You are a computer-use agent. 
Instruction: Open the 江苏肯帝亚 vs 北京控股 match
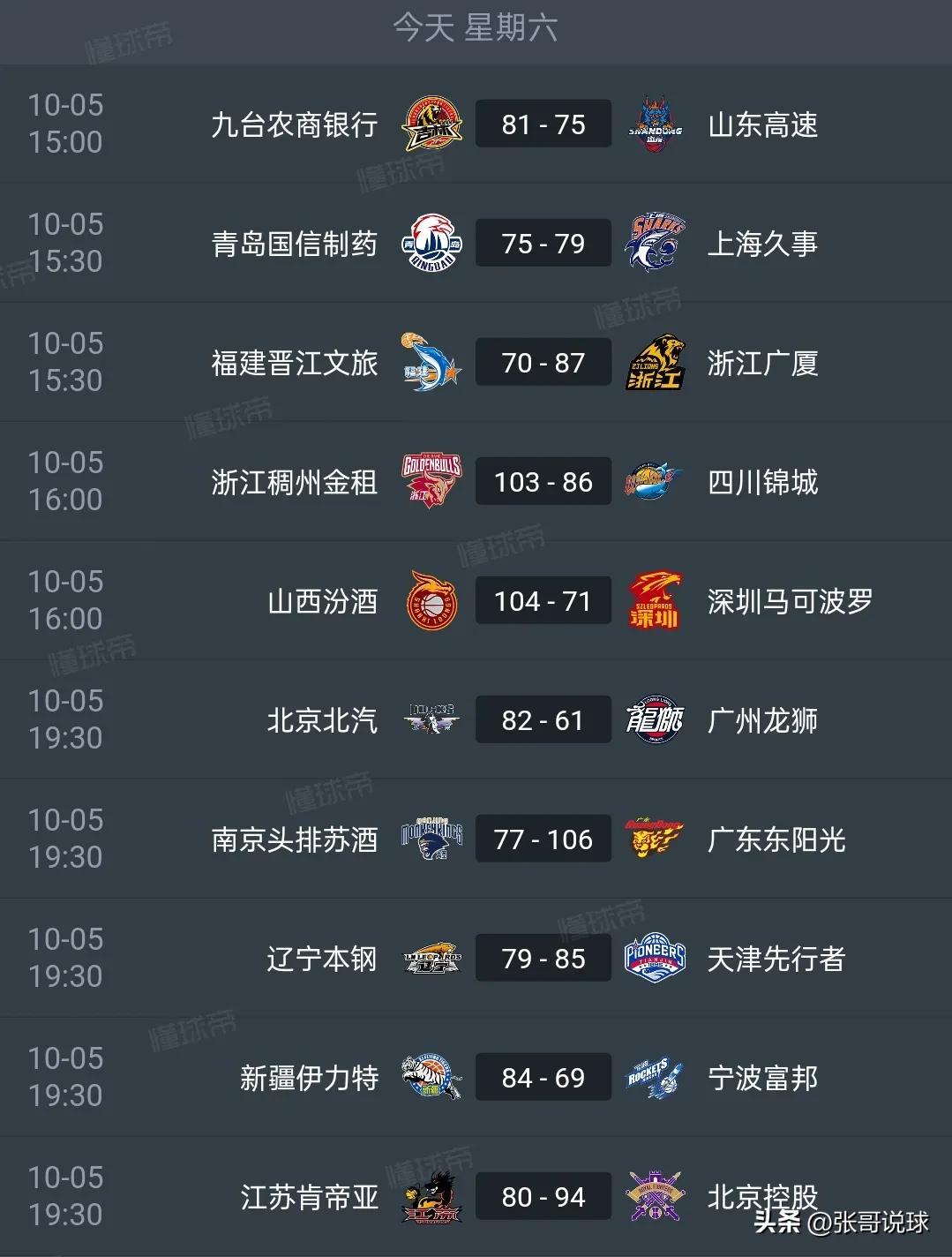click(x=543, y=1197)
